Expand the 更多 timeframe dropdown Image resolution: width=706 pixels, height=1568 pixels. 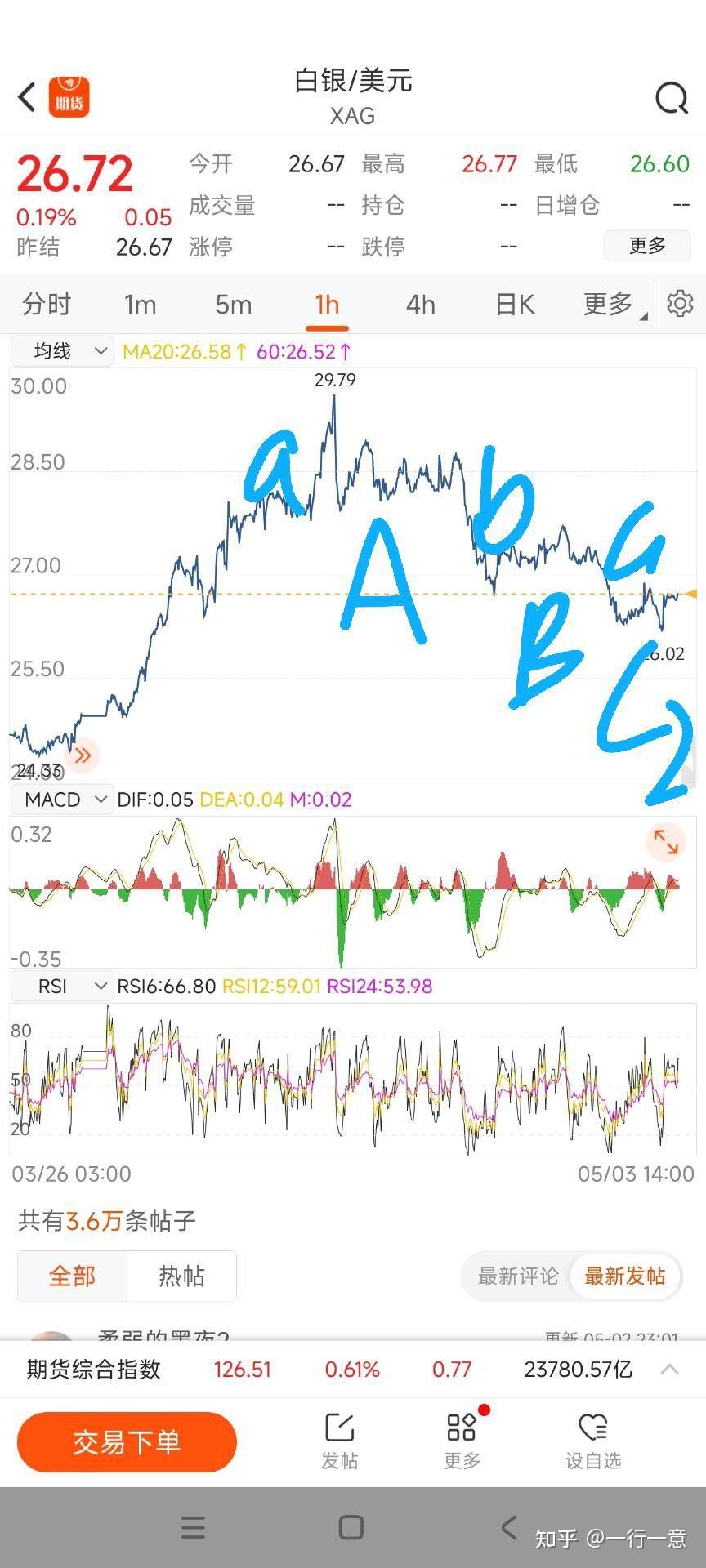pyautogui.click(x=614, y=305)
